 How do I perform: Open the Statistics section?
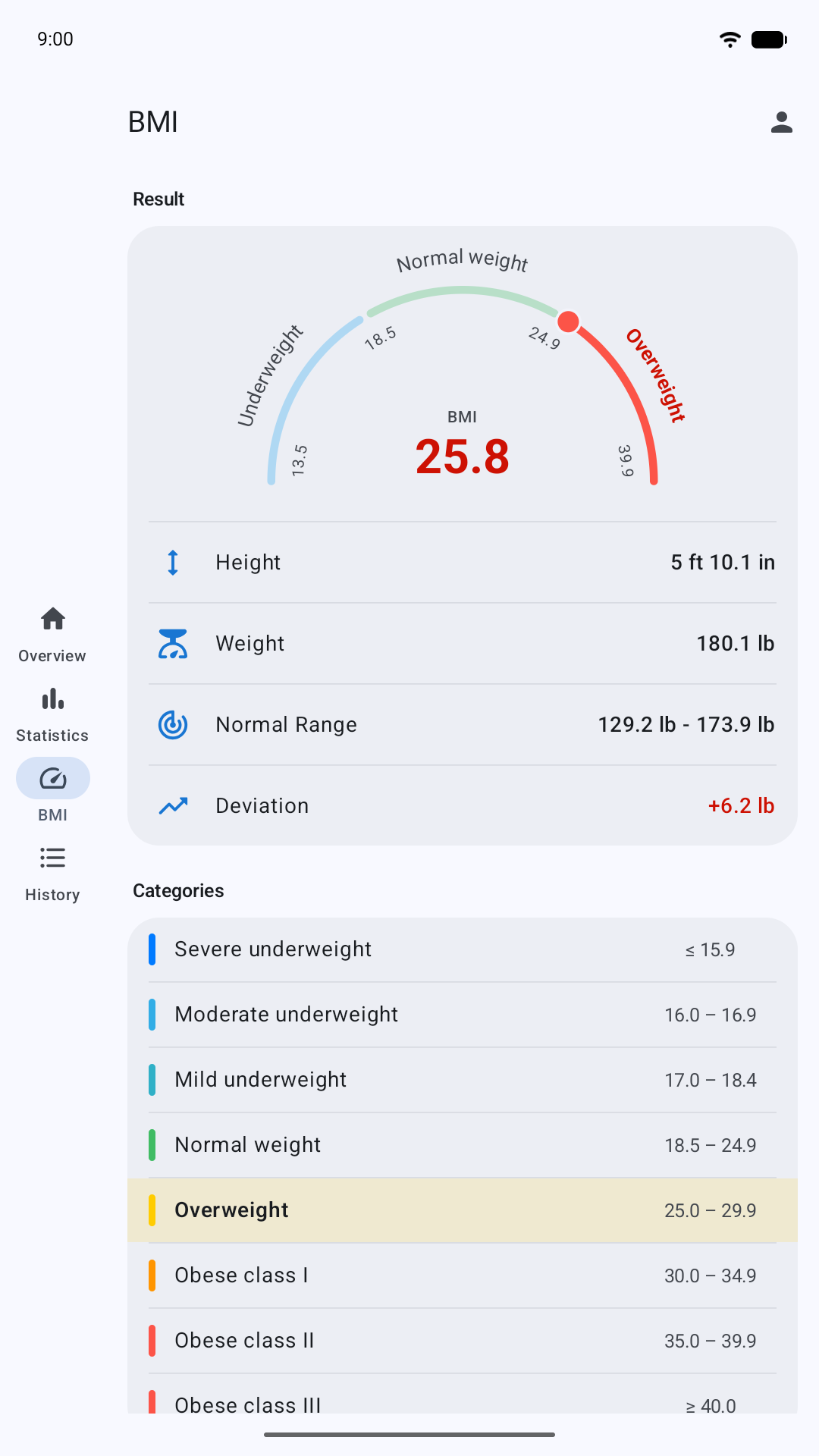pos(52,714)
